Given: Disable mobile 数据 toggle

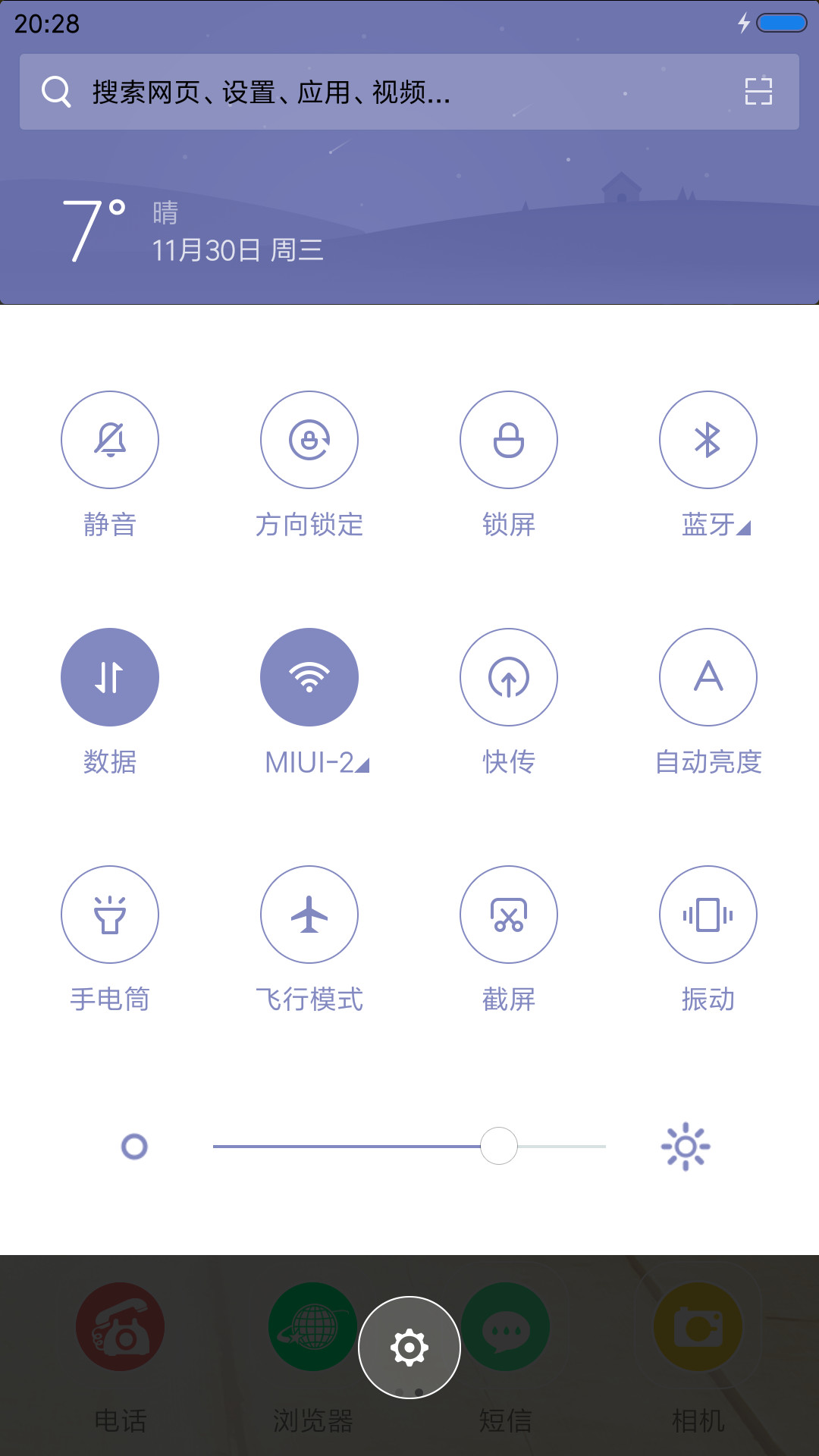Looking at the screenshot, I should [x=110, y=677].
